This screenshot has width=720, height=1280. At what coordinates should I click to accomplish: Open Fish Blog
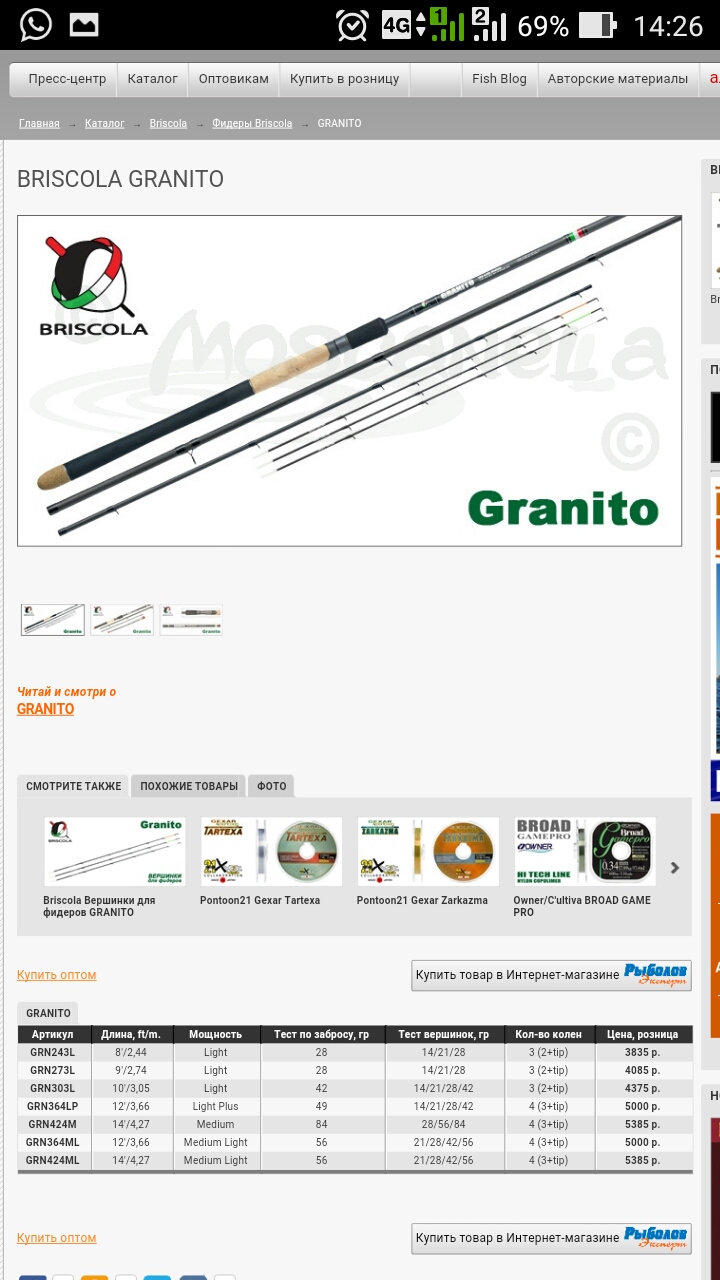coord(499,79)
